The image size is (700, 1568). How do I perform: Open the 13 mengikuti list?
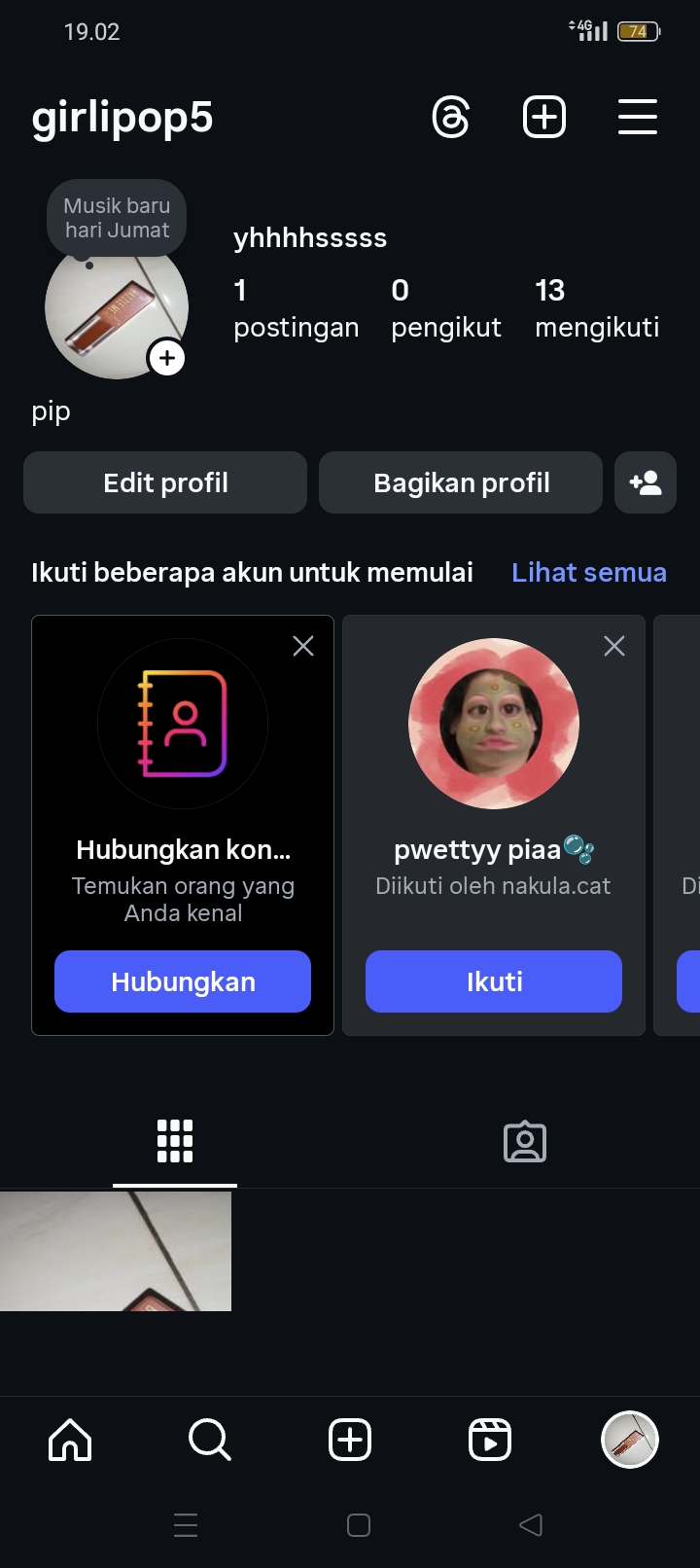[x=597, y=308]
